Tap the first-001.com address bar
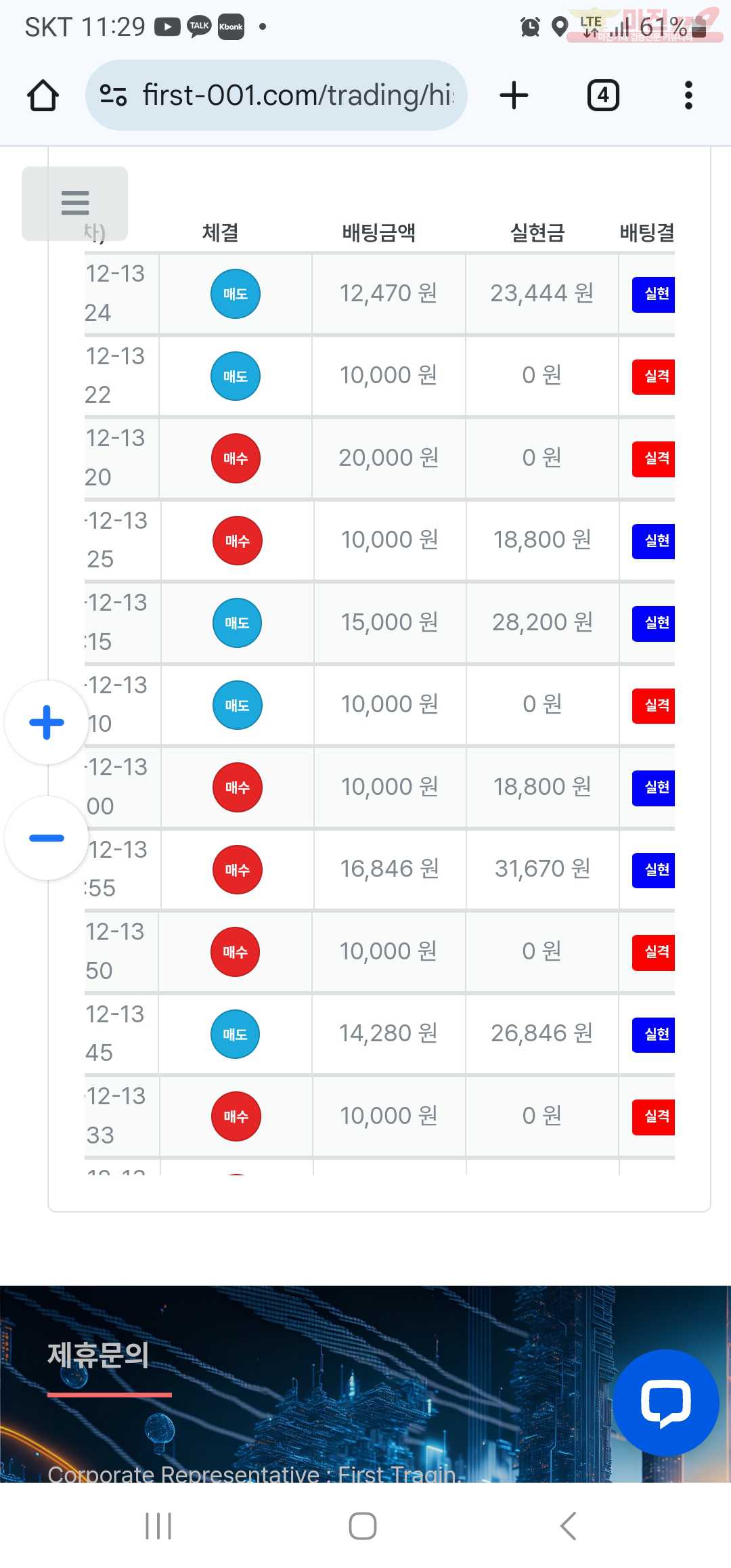Image resolution: width=731 pixels, height=1568 pixels. pos(276,95)
